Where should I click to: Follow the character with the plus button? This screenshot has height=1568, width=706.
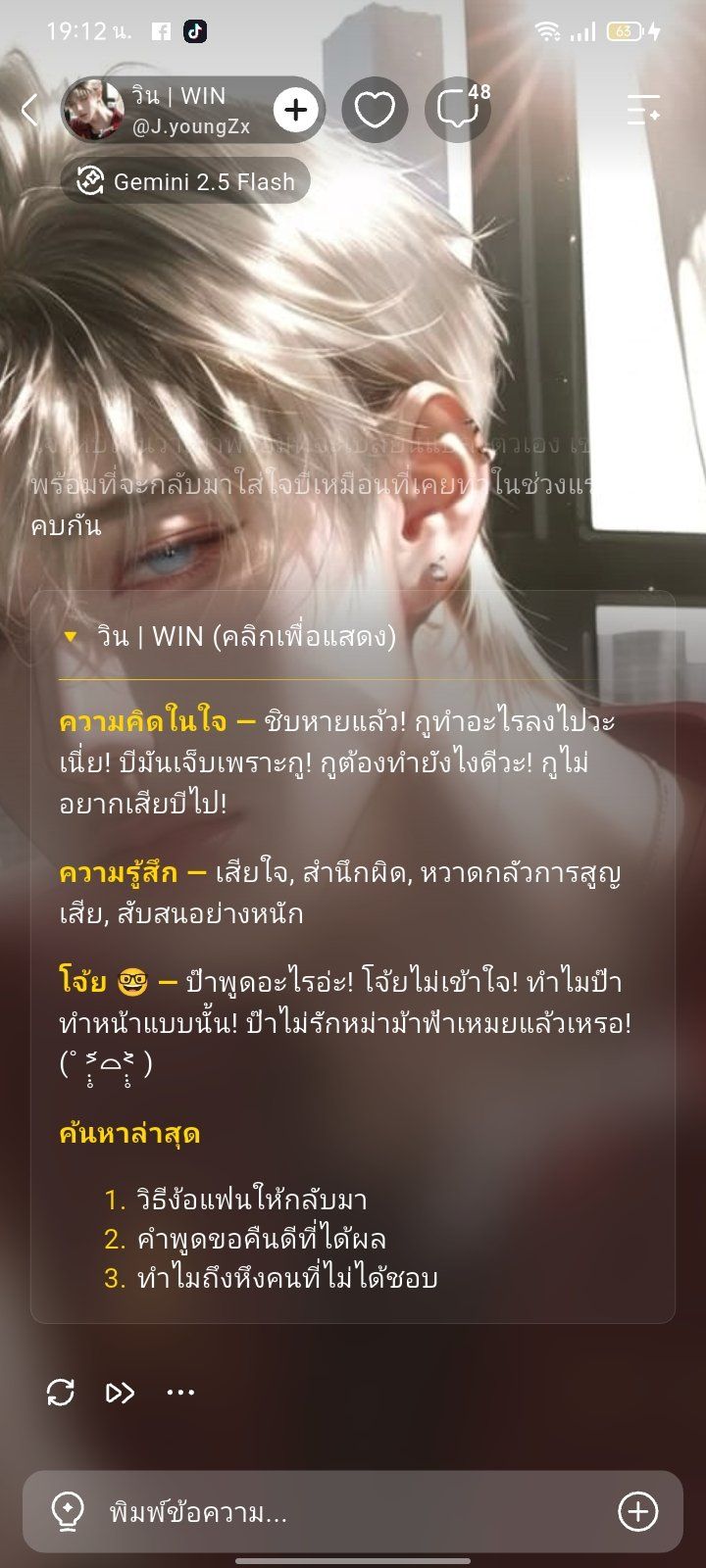[x=296, y=111]
